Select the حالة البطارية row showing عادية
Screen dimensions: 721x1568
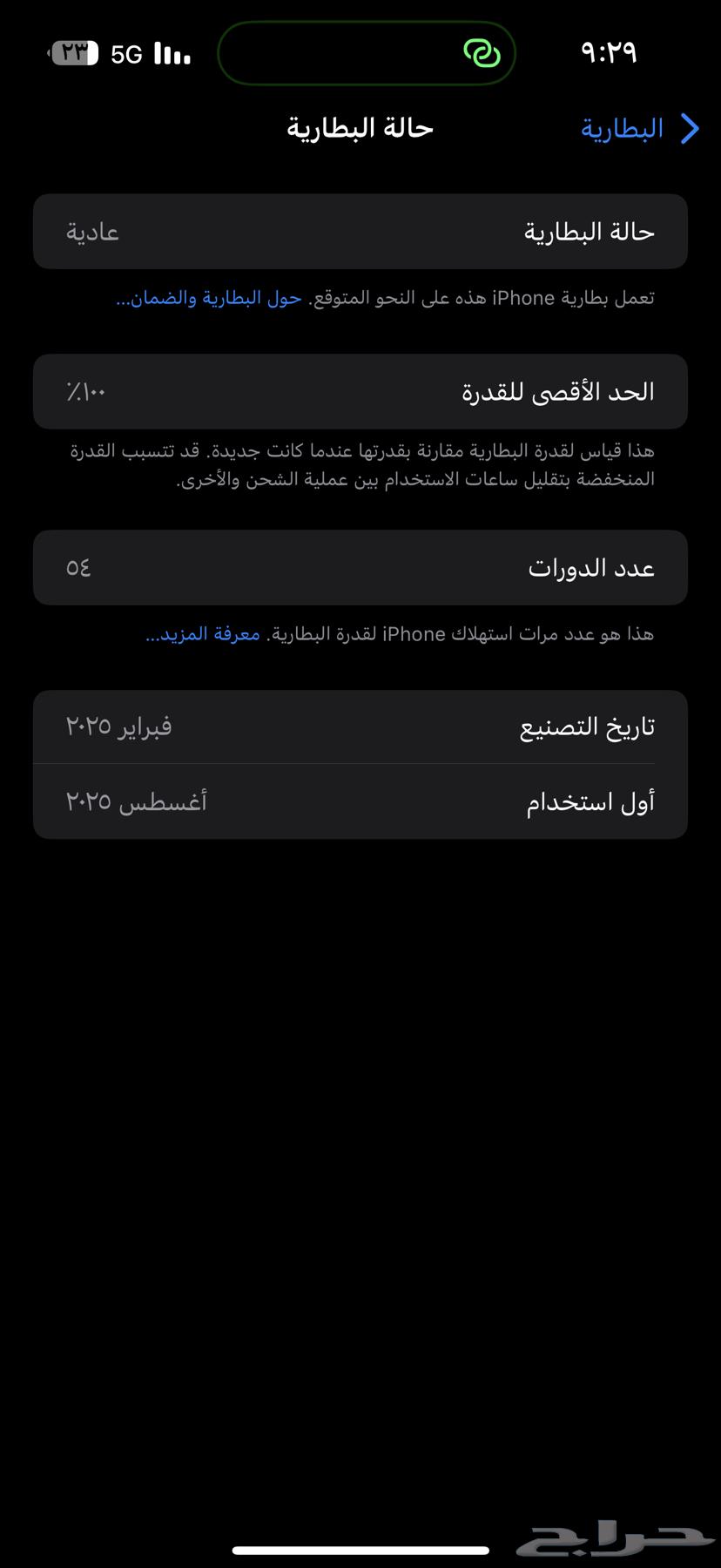pyautogui.click(x=360, y=231)
